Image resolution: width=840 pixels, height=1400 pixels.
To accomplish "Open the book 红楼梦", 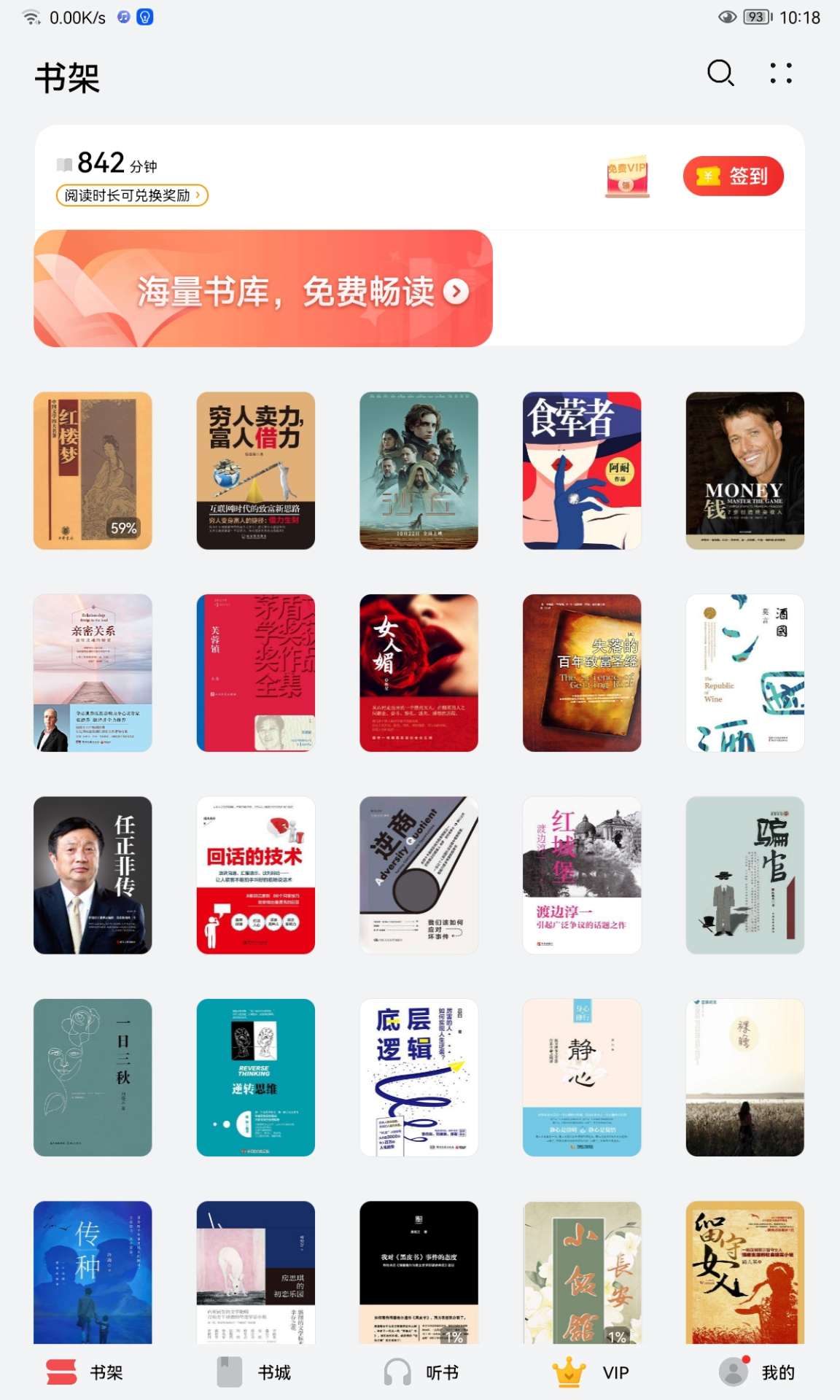I will pyautogui.click(x=93, y=470).
